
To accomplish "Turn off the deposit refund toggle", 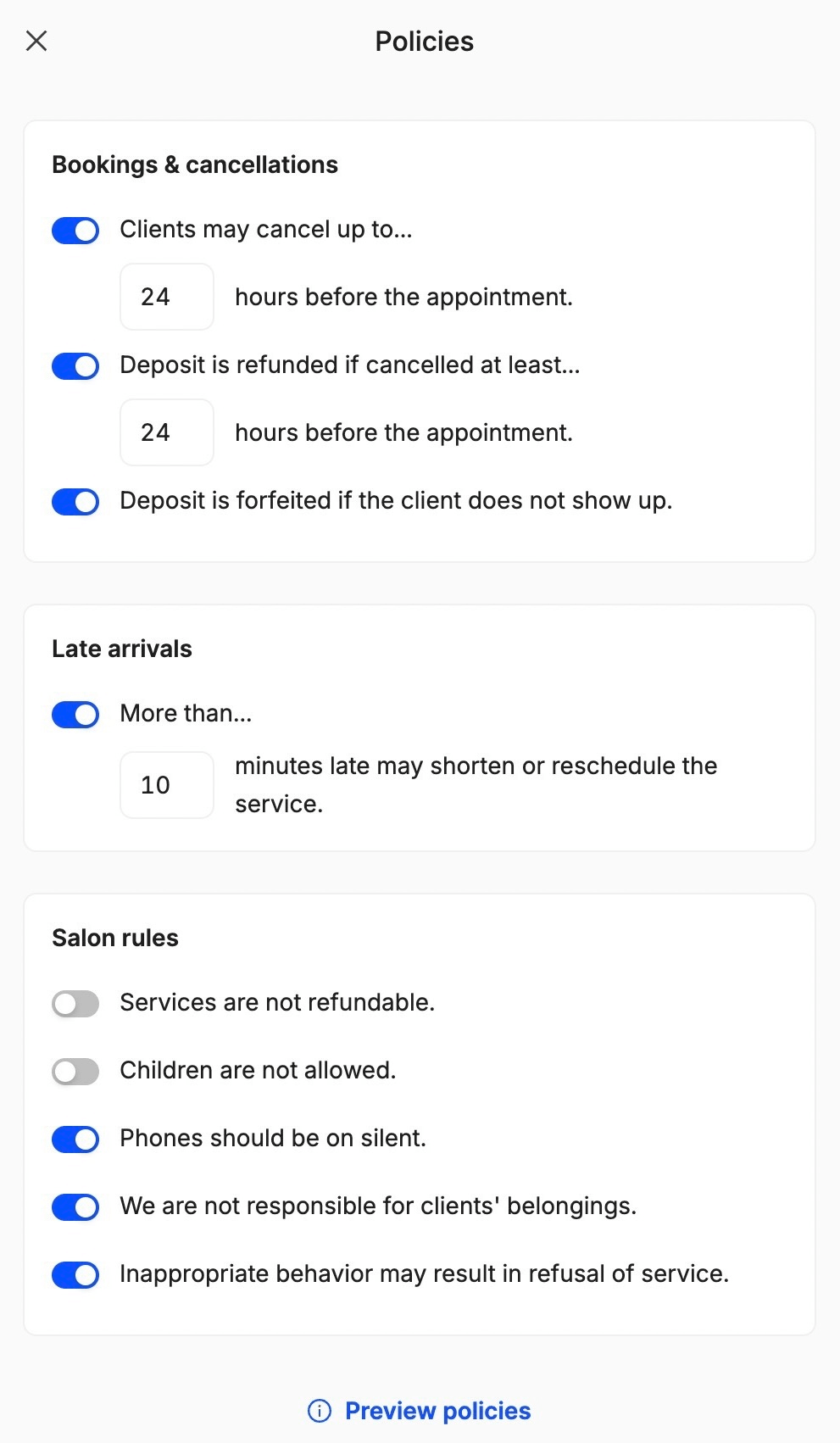I will pos(75,365).
